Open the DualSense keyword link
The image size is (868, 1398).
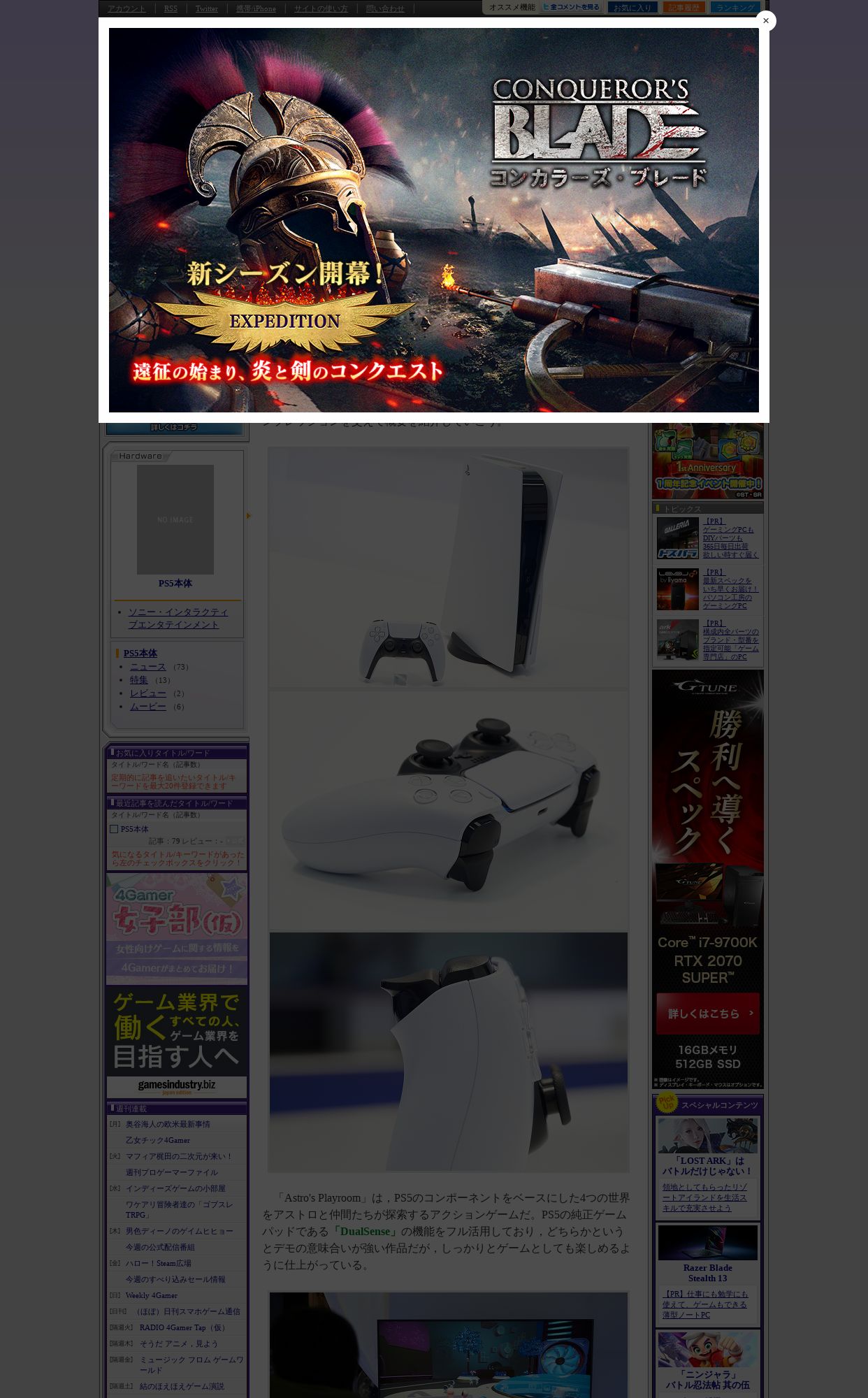(365, 1231)
